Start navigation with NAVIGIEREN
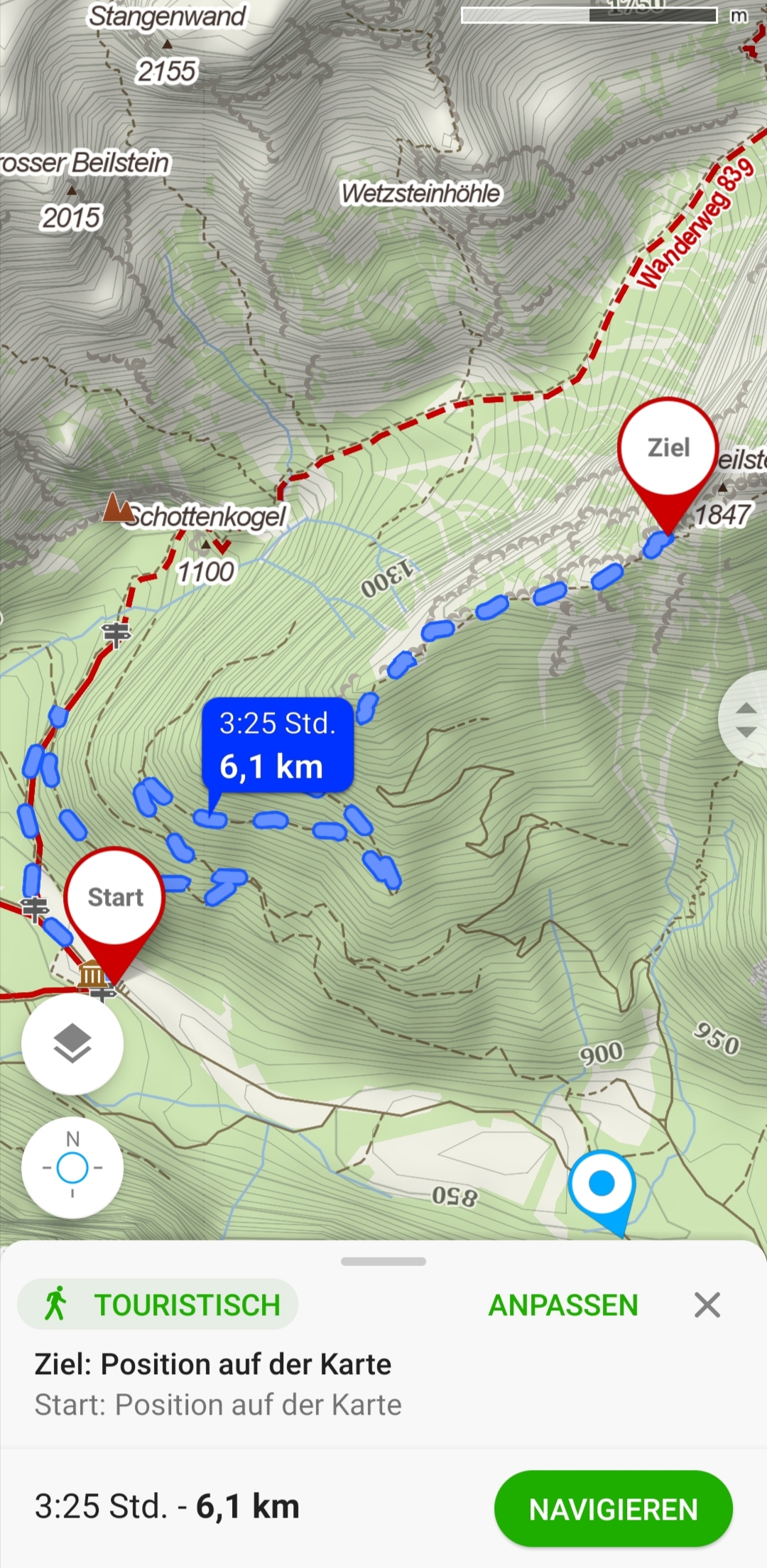767x1568 pixels. 613,1508
